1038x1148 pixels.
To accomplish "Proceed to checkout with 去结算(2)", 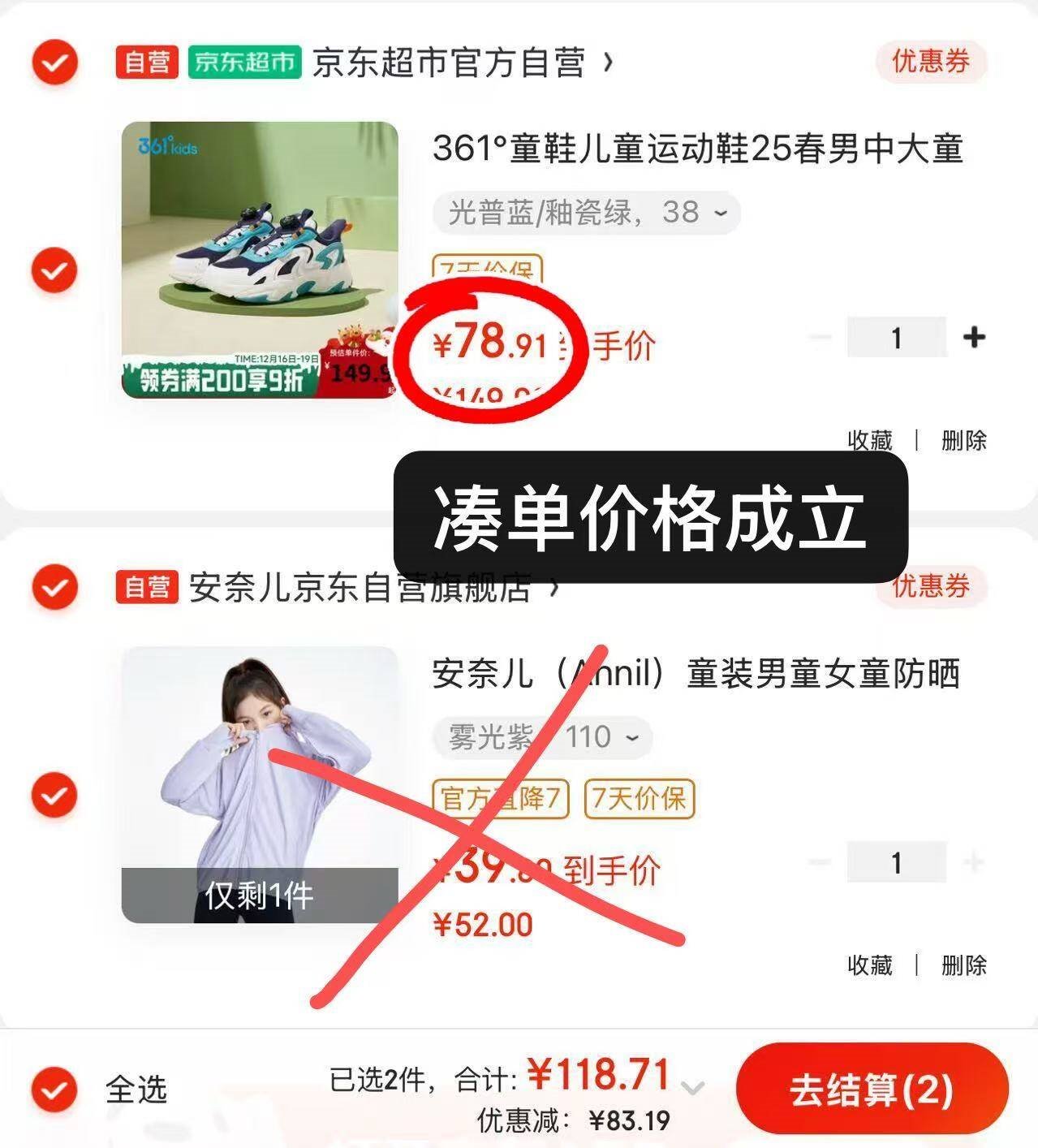I will [871, 1089].
